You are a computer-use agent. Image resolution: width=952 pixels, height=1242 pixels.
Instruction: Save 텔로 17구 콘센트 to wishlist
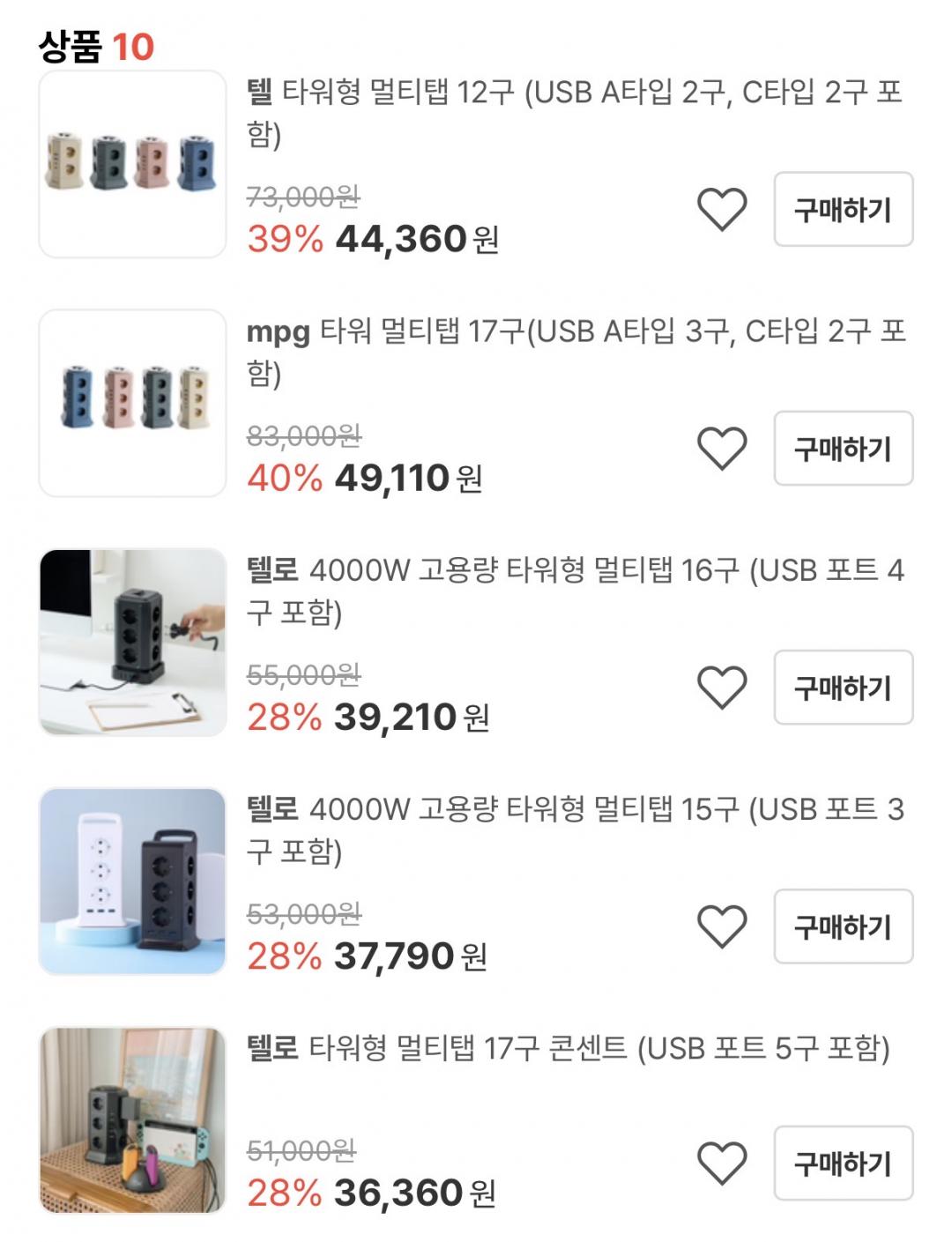click(x=722, y=1164)
